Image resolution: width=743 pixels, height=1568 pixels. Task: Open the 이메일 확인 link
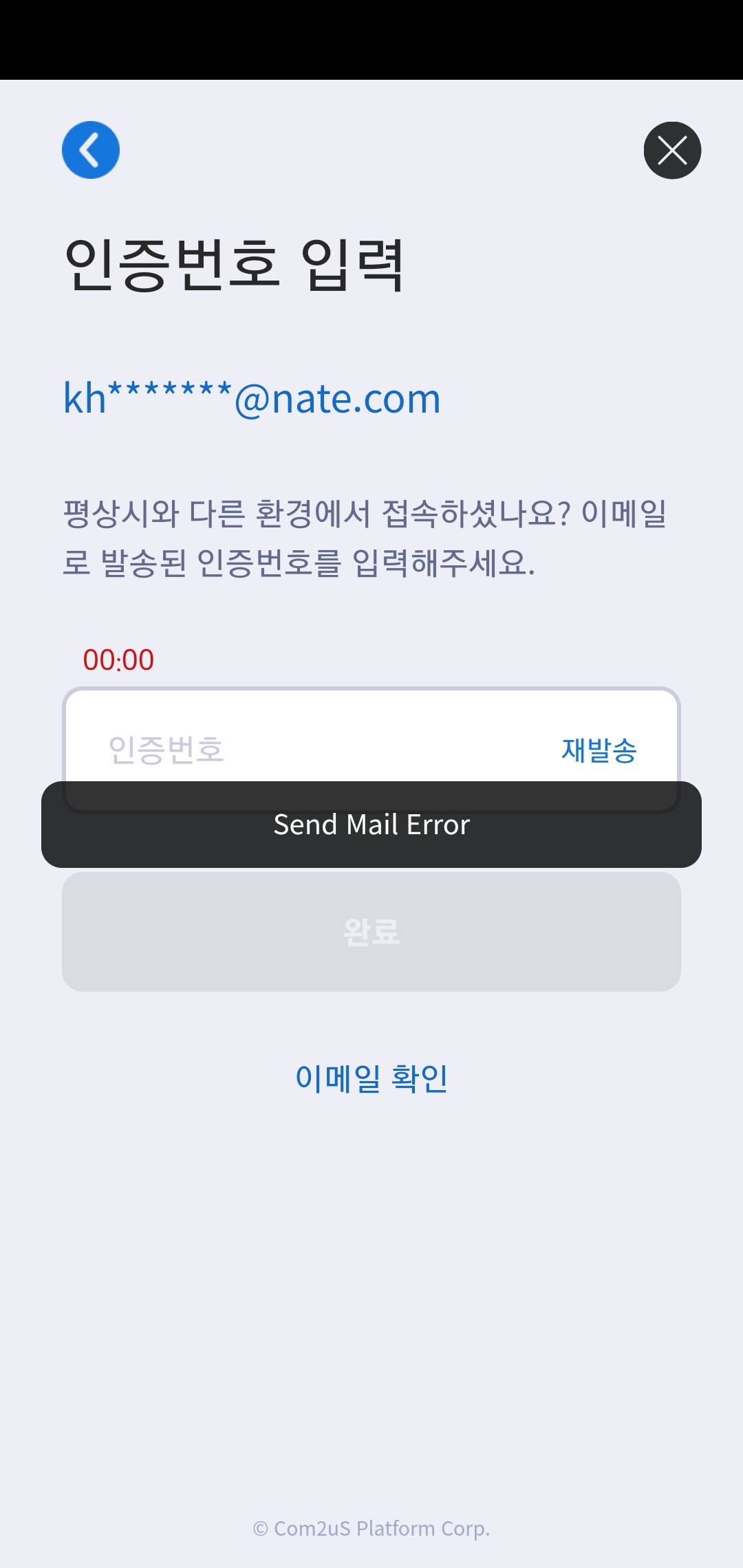pyautogui.click(x=371, y=1078)
